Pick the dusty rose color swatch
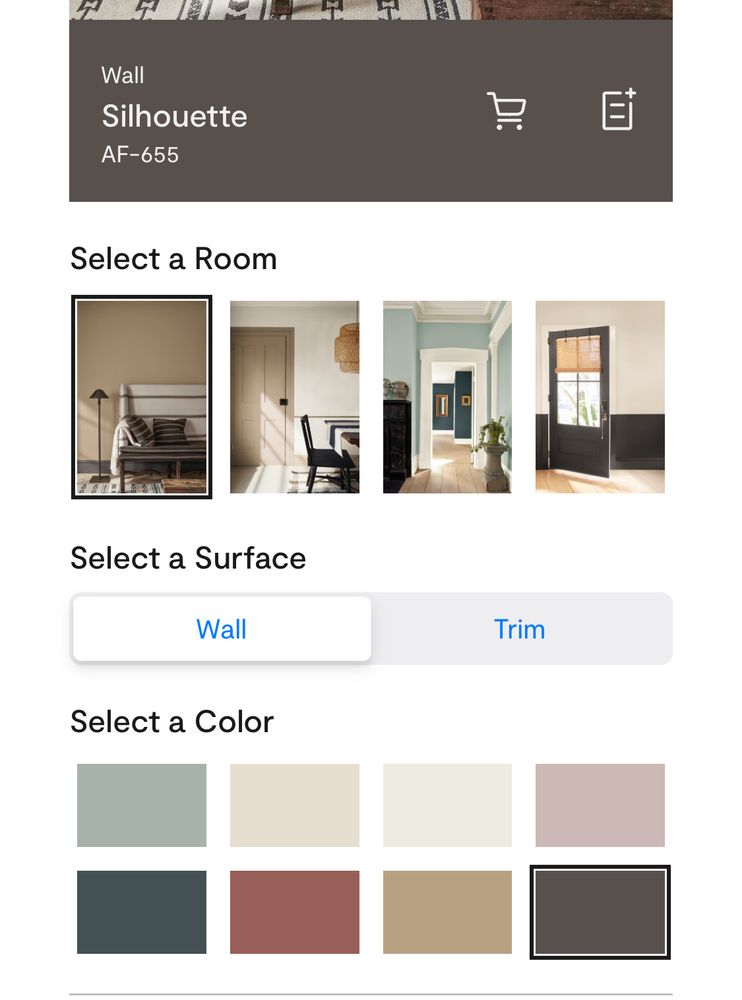 [x=599, y=806]
